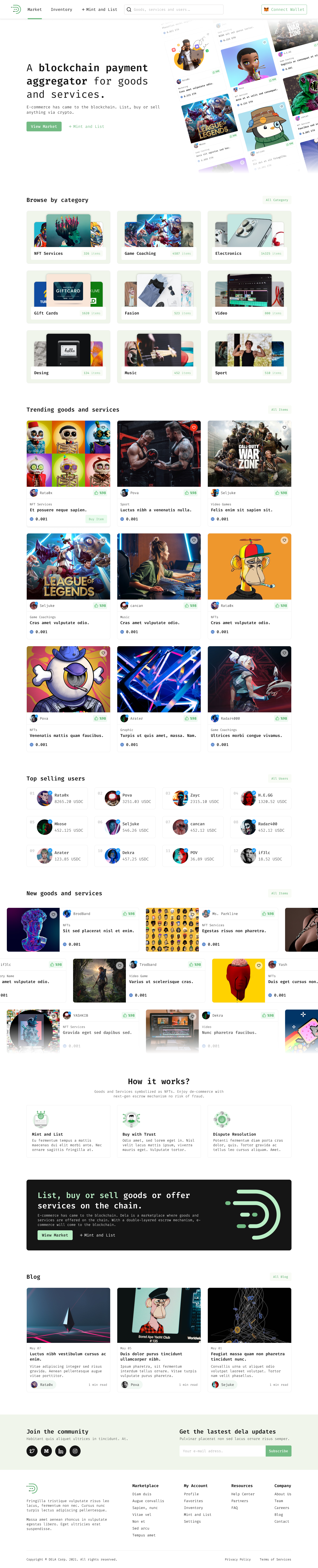This screenshot has height=1568, width=318.
Task: Open the NFT Services category card
Action: point(68,237)
